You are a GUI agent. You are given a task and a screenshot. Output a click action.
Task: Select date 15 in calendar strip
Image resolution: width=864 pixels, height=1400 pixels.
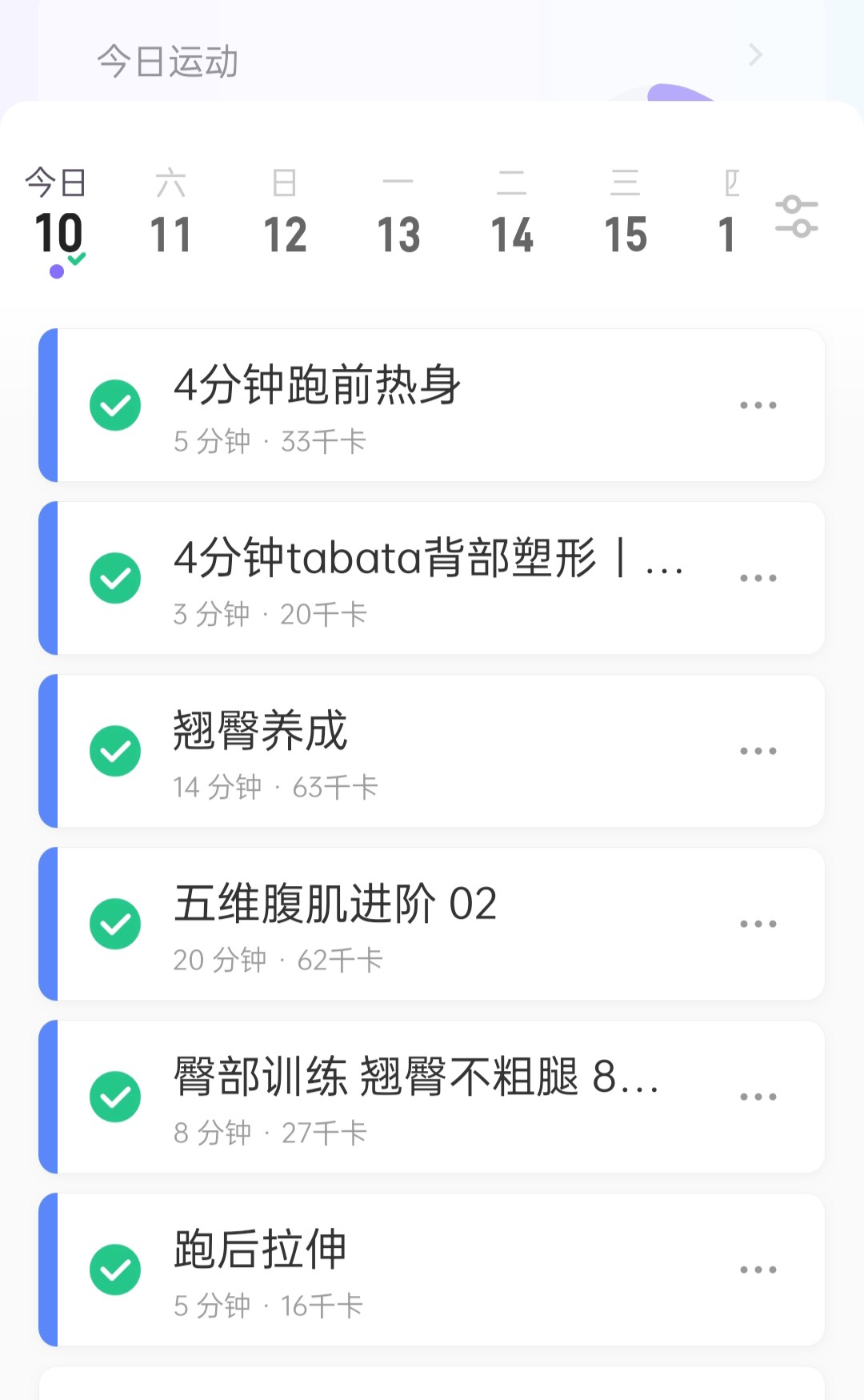[x=626, y=214]
